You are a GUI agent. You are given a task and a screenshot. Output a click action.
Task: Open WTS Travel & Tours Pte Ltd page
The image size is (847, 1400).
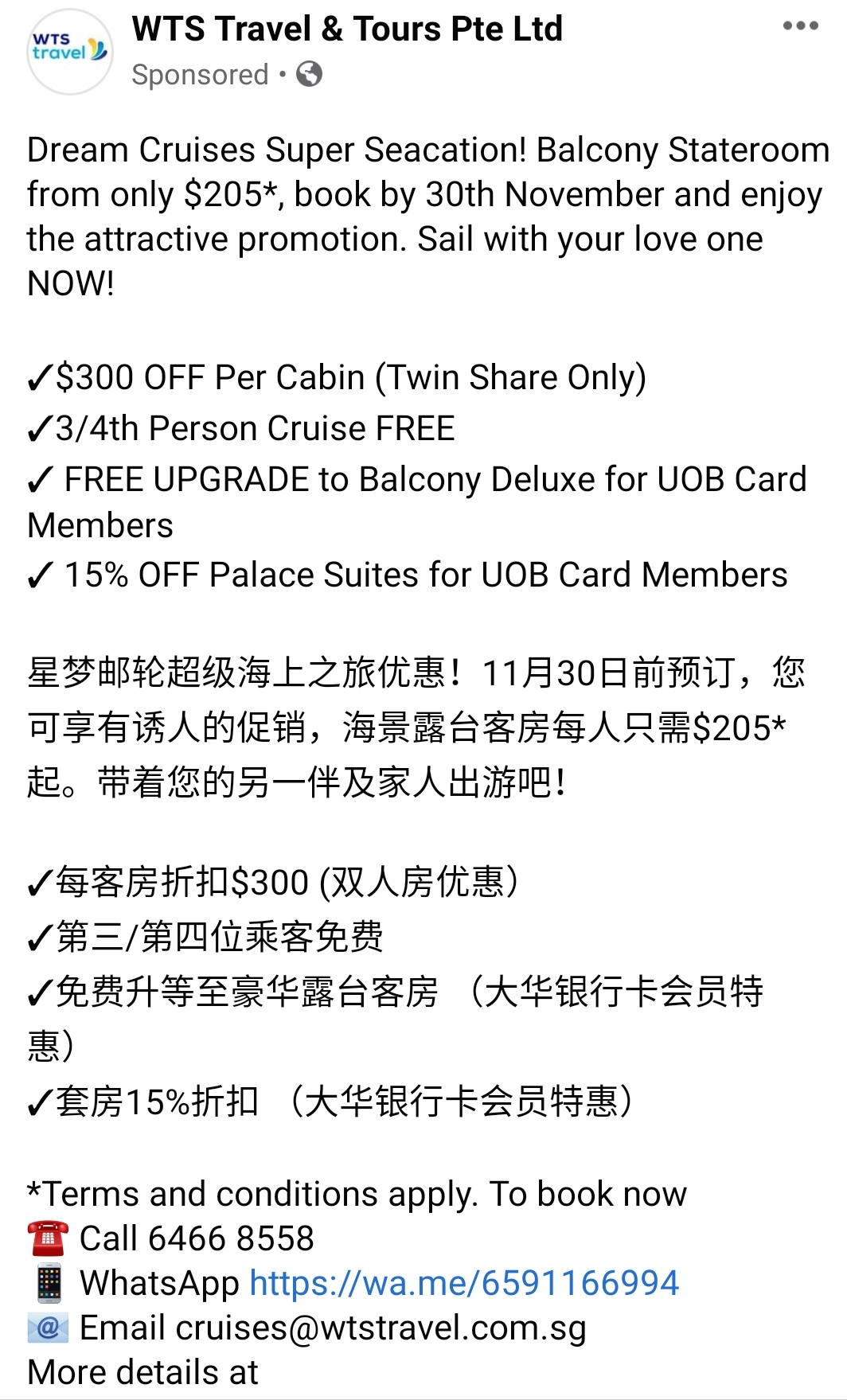(347, 29)
